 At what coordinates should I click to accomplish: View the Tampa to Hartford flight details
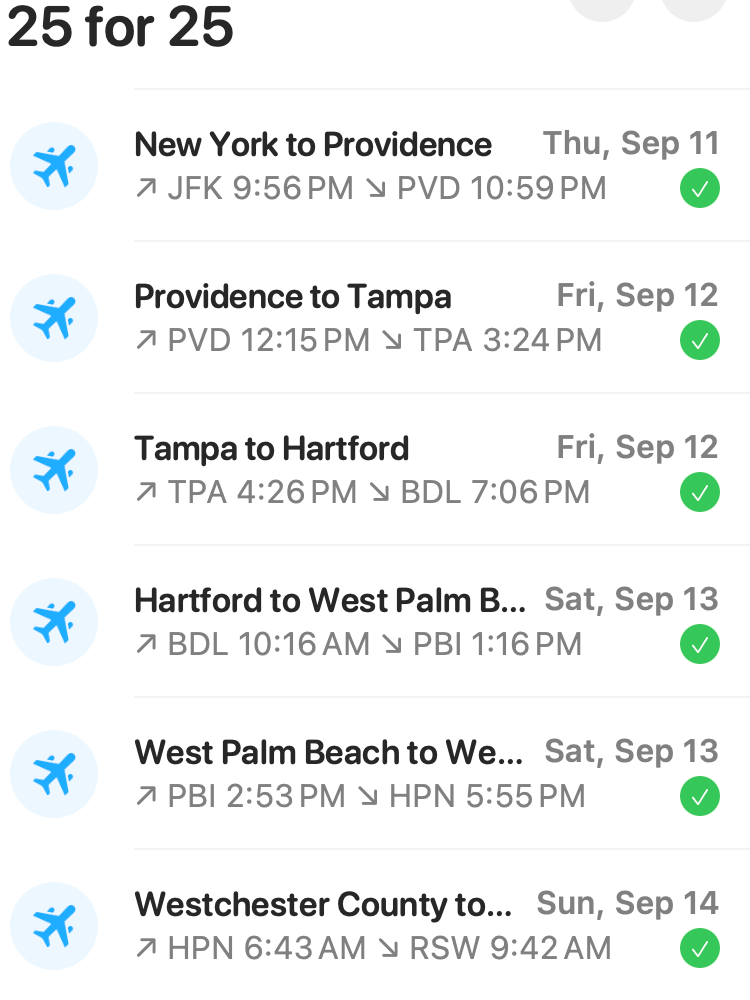click(375, 470)
